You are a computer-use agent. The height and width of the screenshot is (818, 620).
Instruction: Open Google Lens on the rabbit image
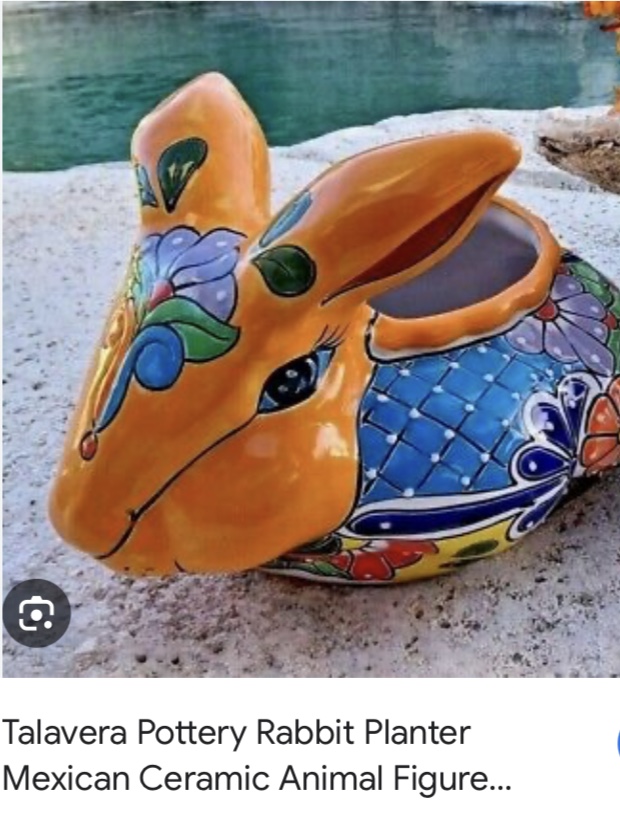(x=37, y=613)
